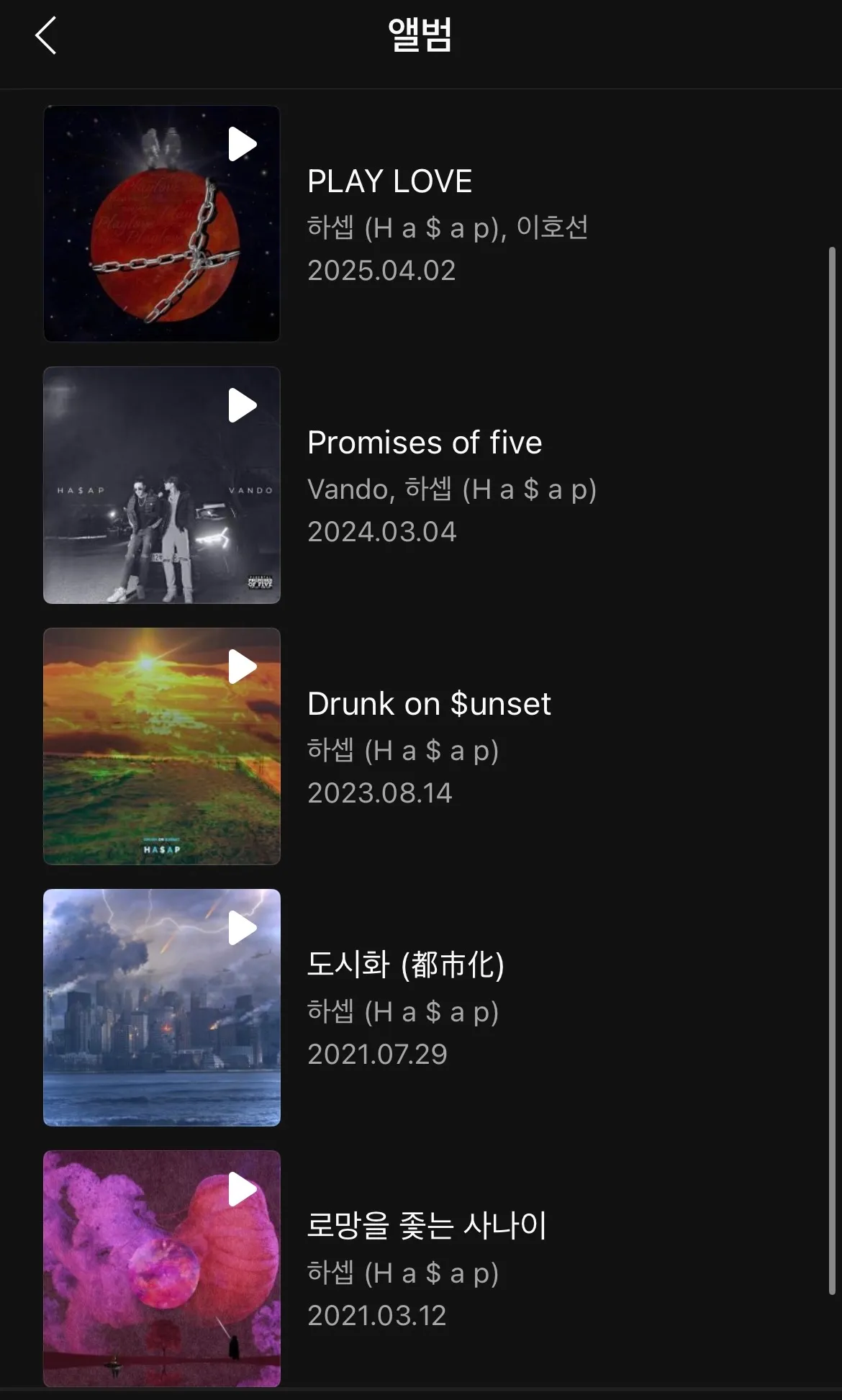Play the Drunk on $unset album
Image resolution: width=842 pixels, height=1400 pixels.
tap(242, 667)
